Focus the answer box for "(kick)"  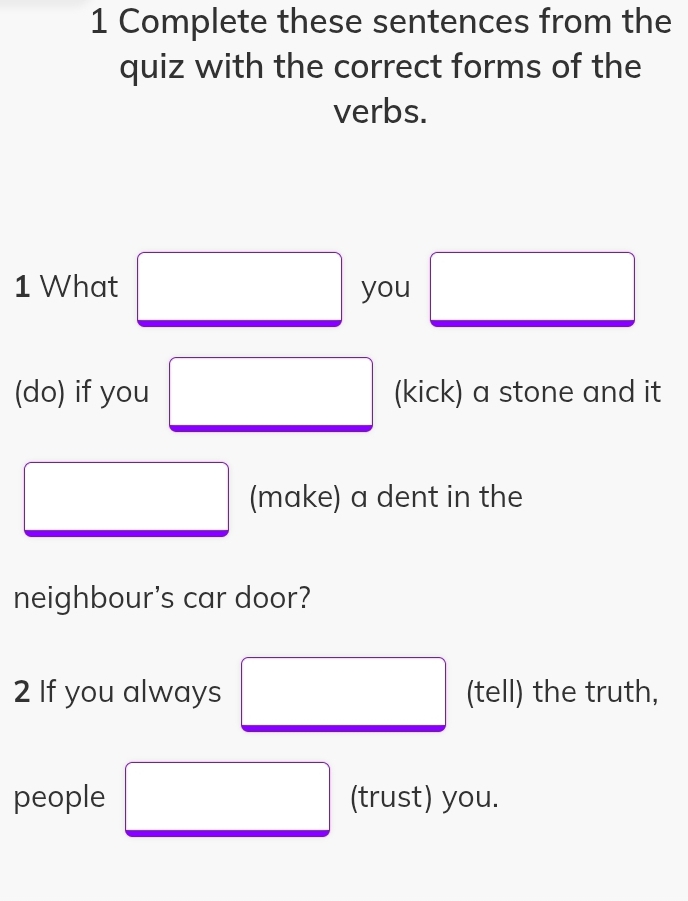[271, 393]
